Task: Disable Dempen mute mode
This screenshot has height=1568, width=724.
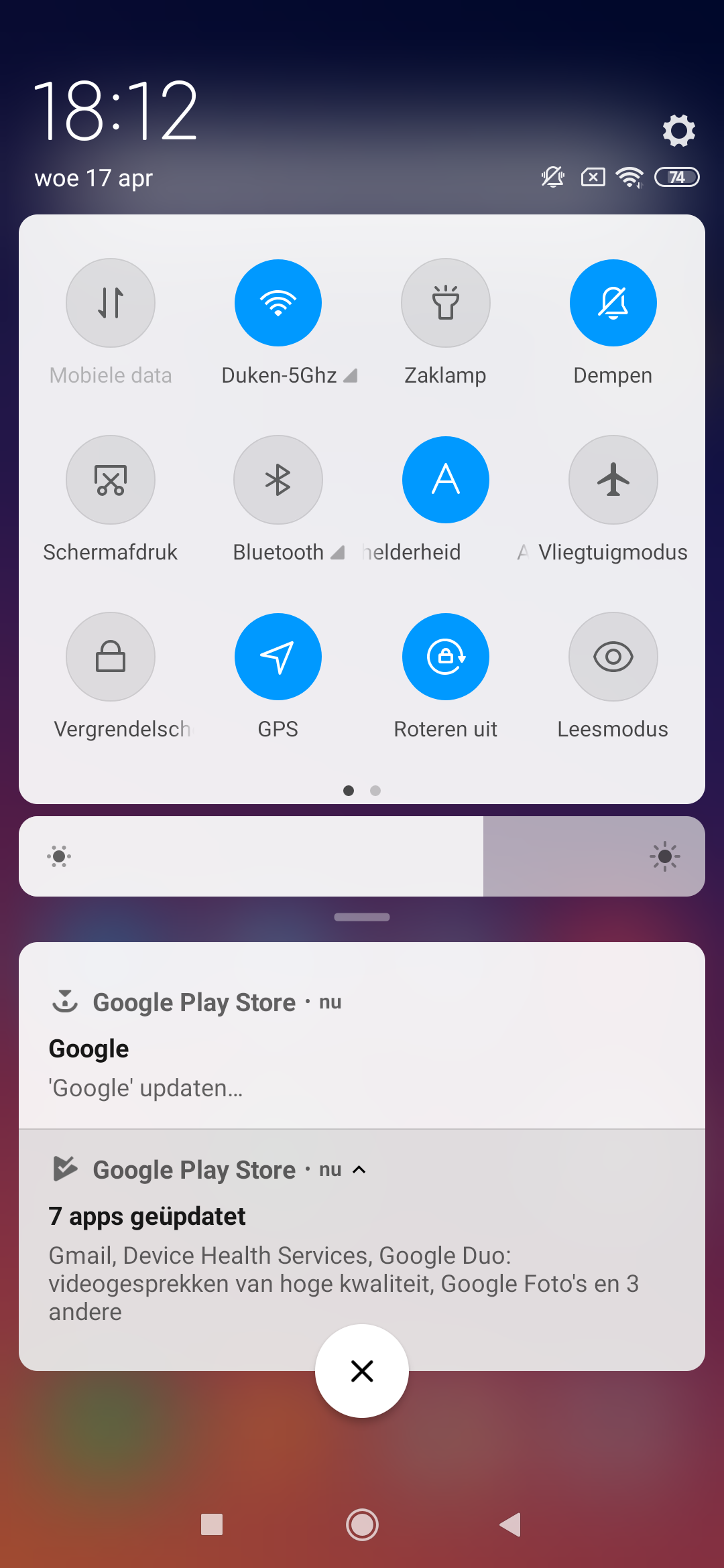Action: tap(613, 303)
